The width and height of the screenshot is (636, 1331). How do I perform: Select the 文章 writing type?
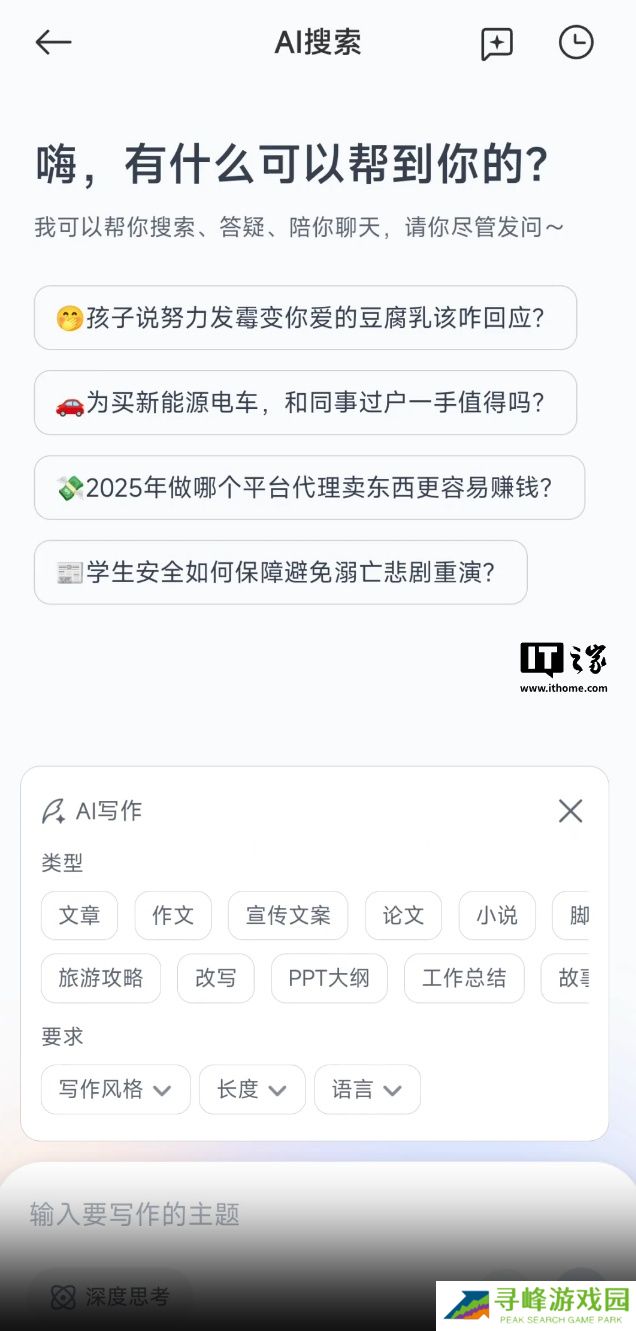pos(79,916)
